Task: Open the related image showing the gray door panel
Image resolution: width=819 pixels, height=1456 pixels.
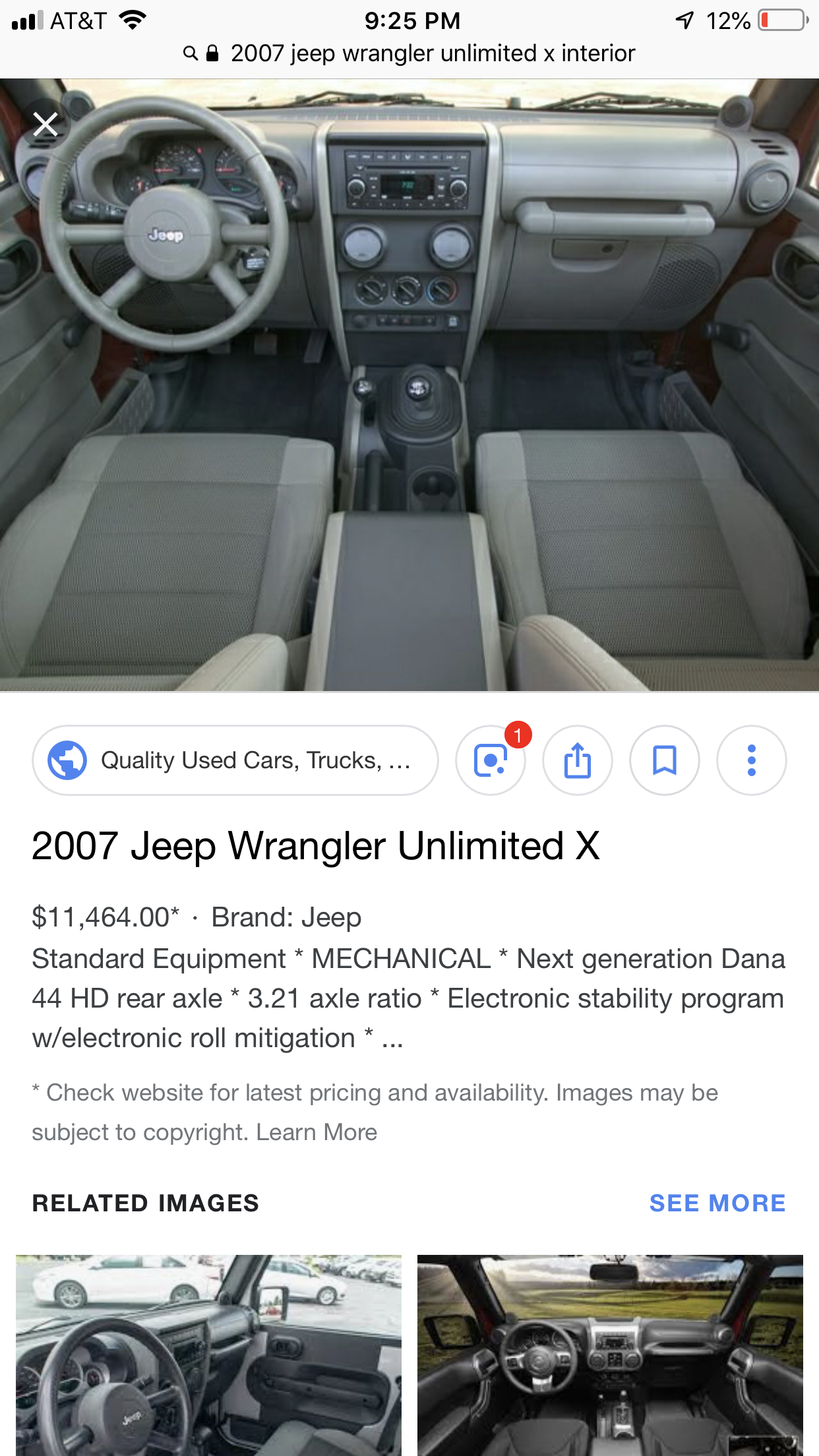Action: [208, 1355]
